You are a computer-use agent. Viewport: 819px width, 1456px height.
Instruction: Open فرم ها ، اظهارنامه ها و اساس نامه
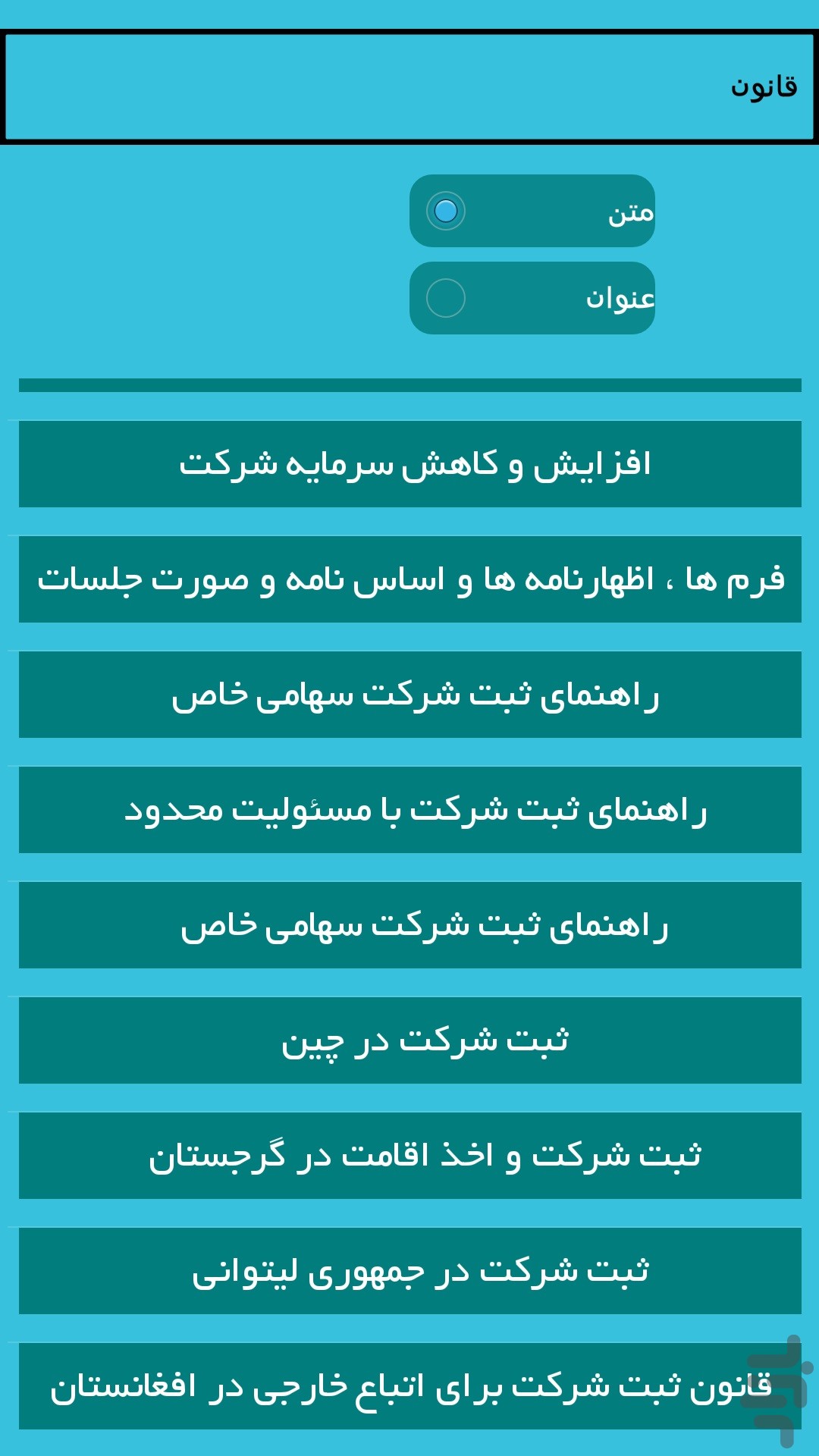pyautogui.click(x=410, y=579)
